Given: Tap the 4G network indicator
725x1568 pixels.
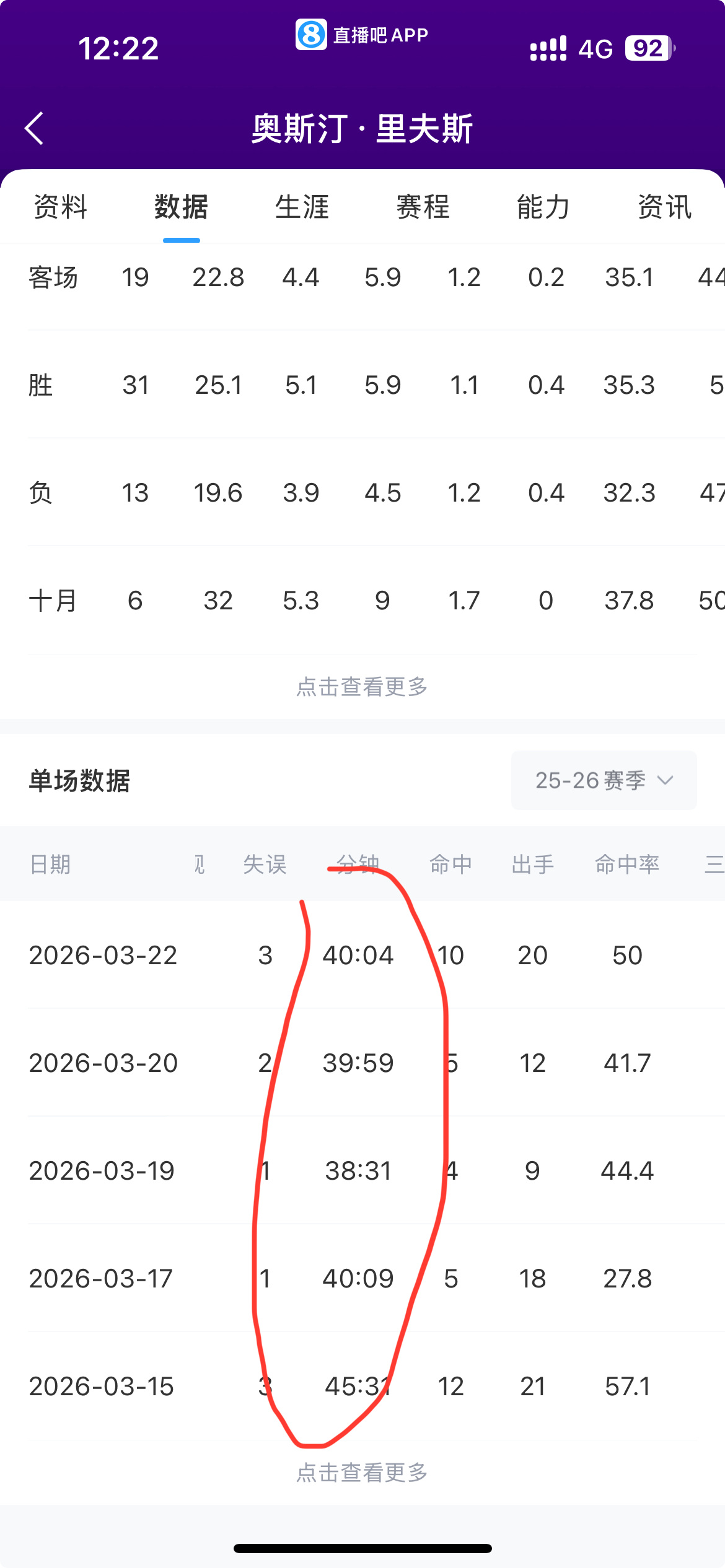Looking at the screenshot, I should tap(595, 48).
